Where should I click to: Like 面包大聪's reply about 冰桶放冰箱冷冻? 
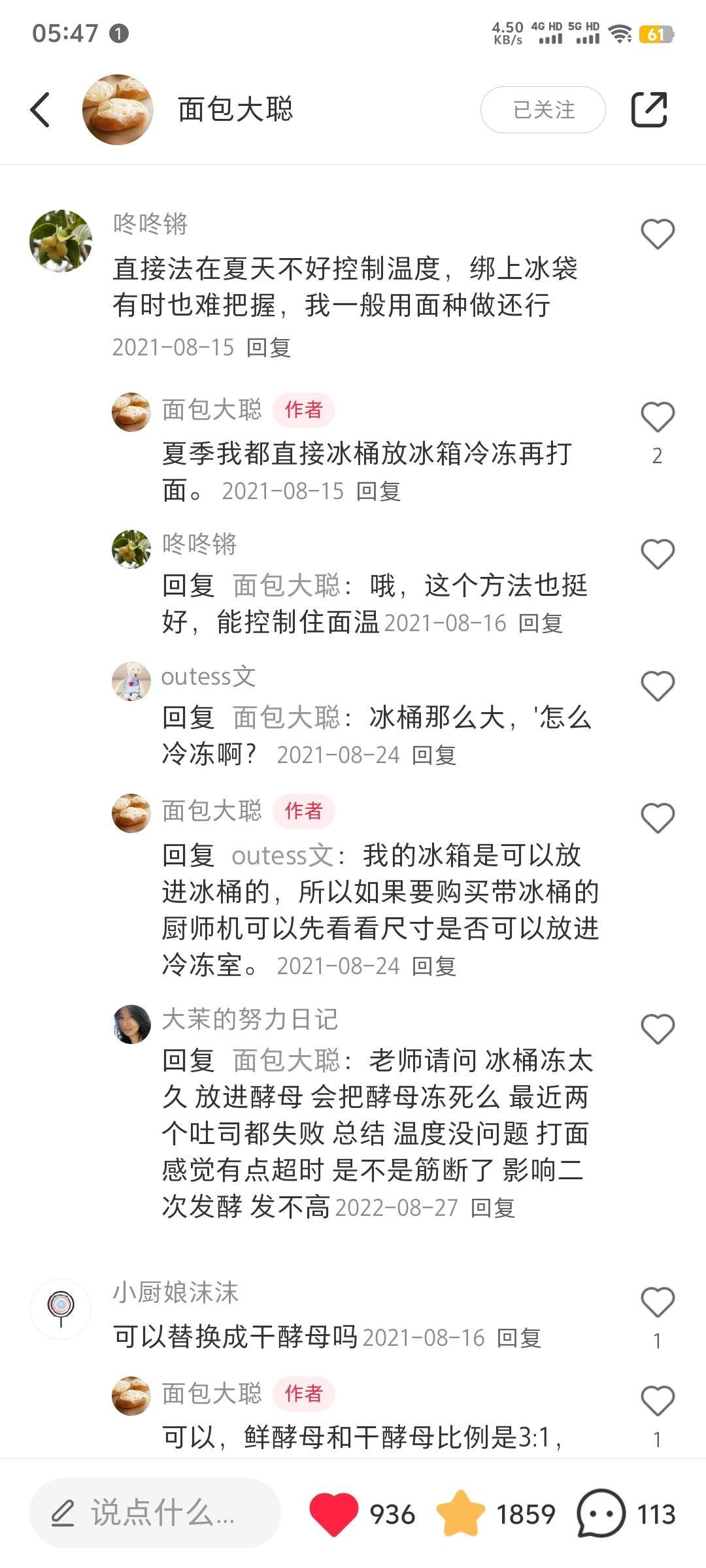pos(657,417)
